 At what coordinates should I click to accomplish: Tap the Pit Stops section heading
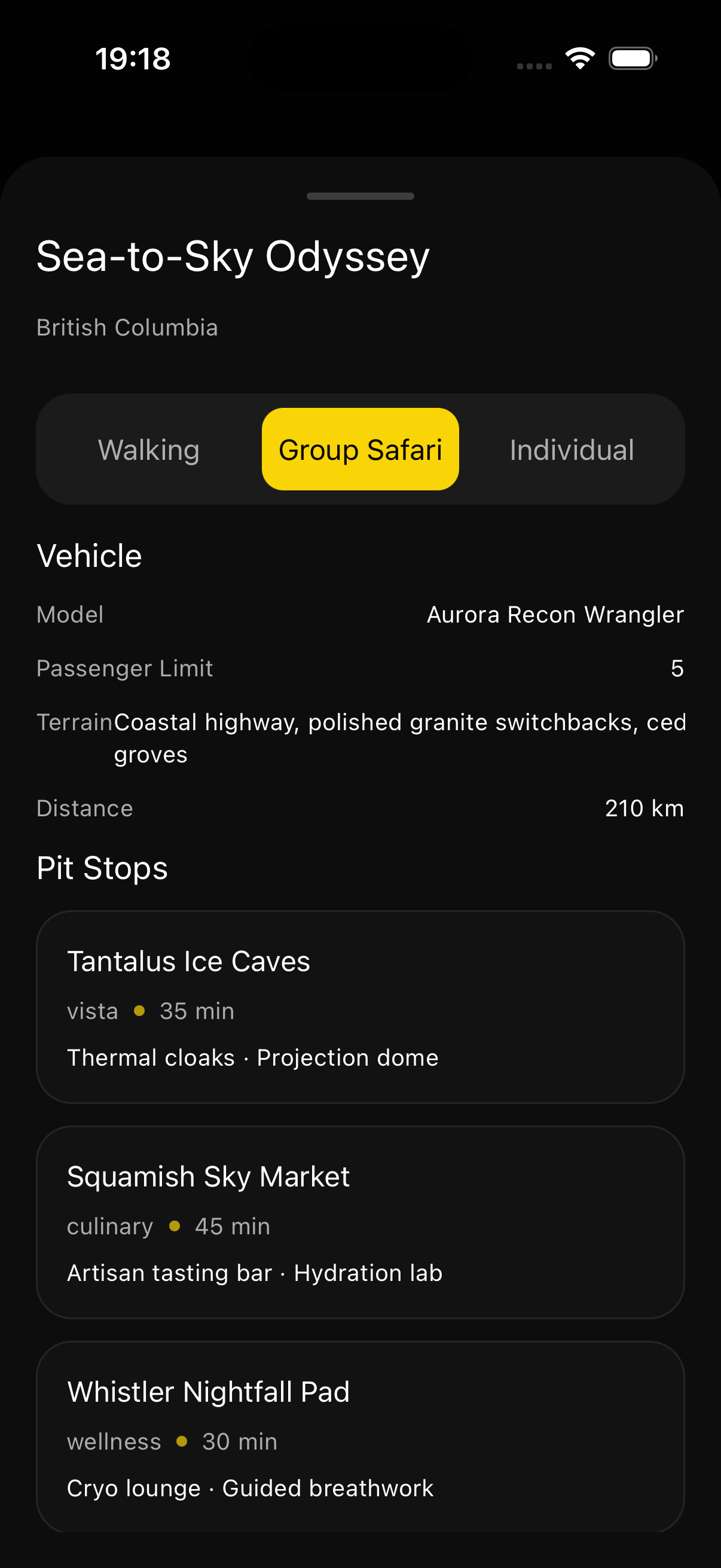click(102, 868)
